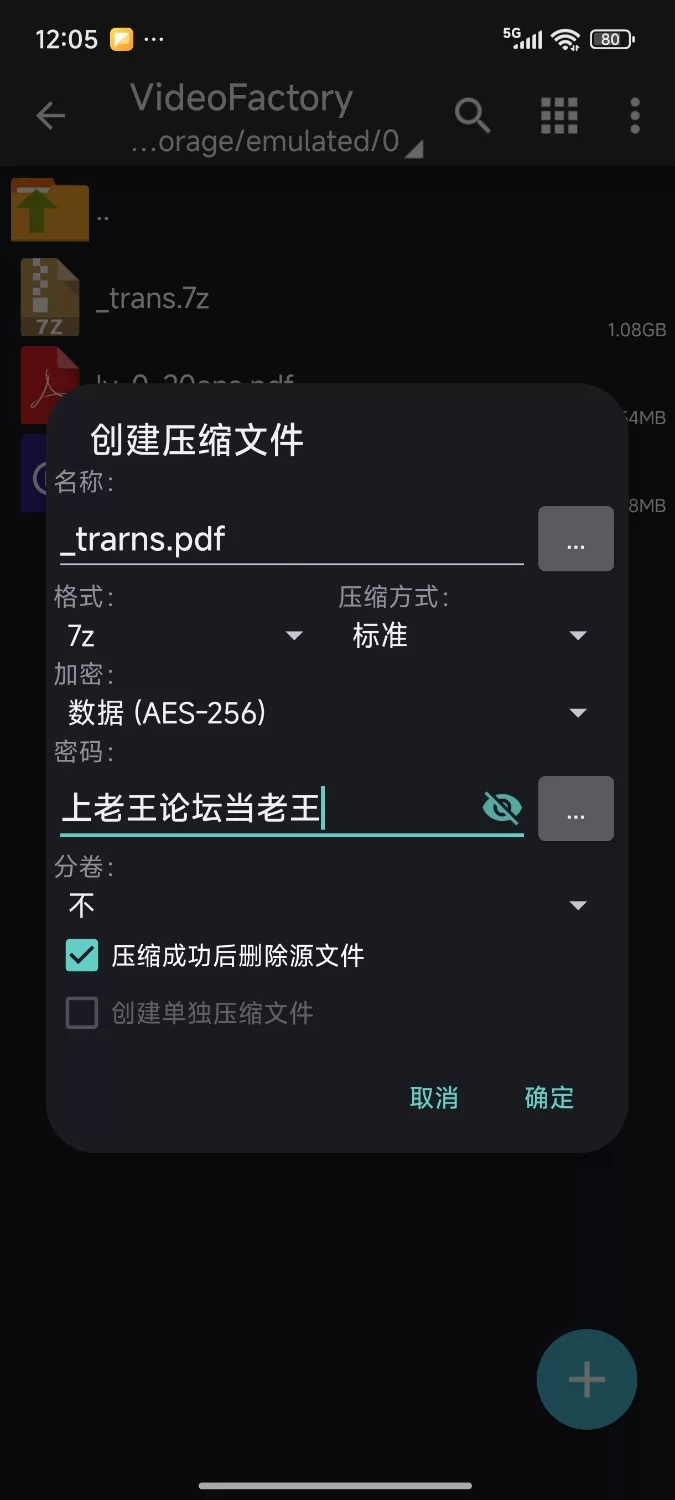The image size is (675, 1500).
Task: Tap the archive name field _trarns.pdf
Action: 290,540
